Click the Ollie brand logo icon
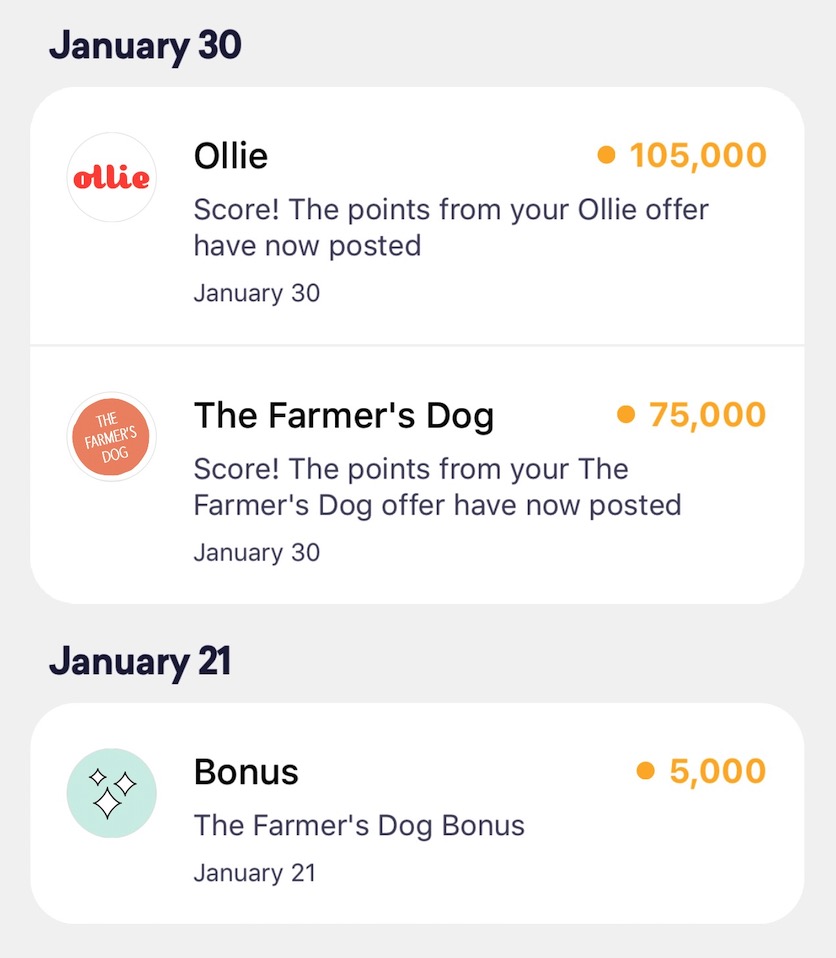The image size is (836, 958). (x=111, y=177)
